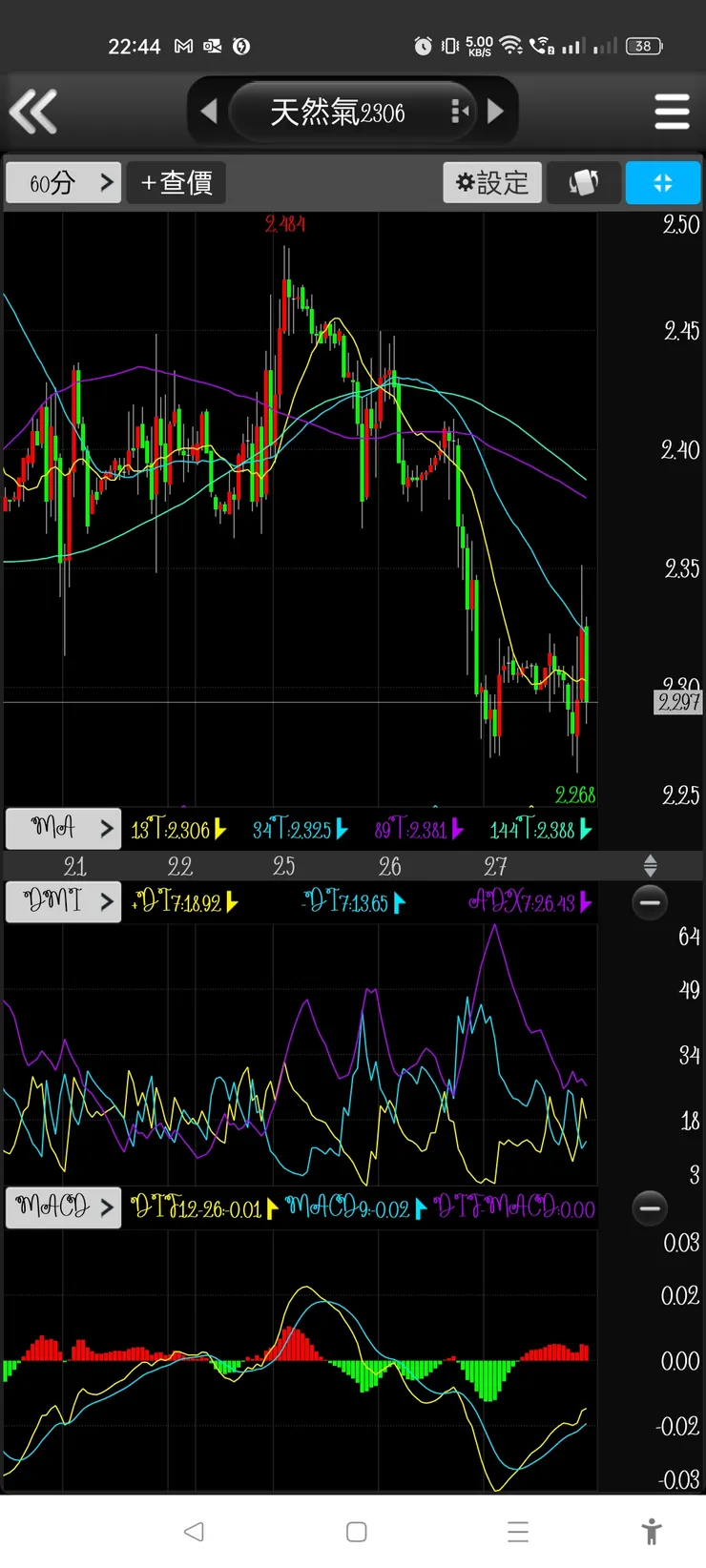Change the DMI indicator selector

click(x=64, y=901)
